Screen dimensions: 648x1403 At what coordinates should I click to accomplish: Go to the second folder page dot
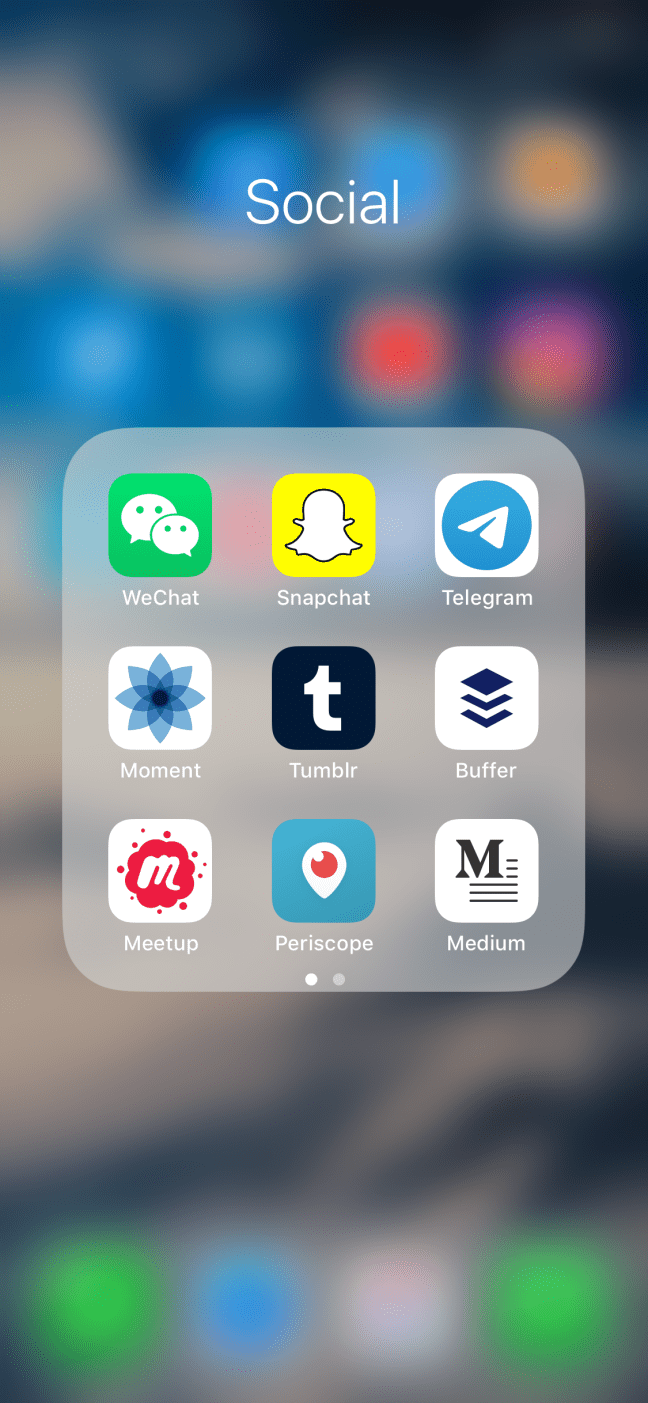339,979
